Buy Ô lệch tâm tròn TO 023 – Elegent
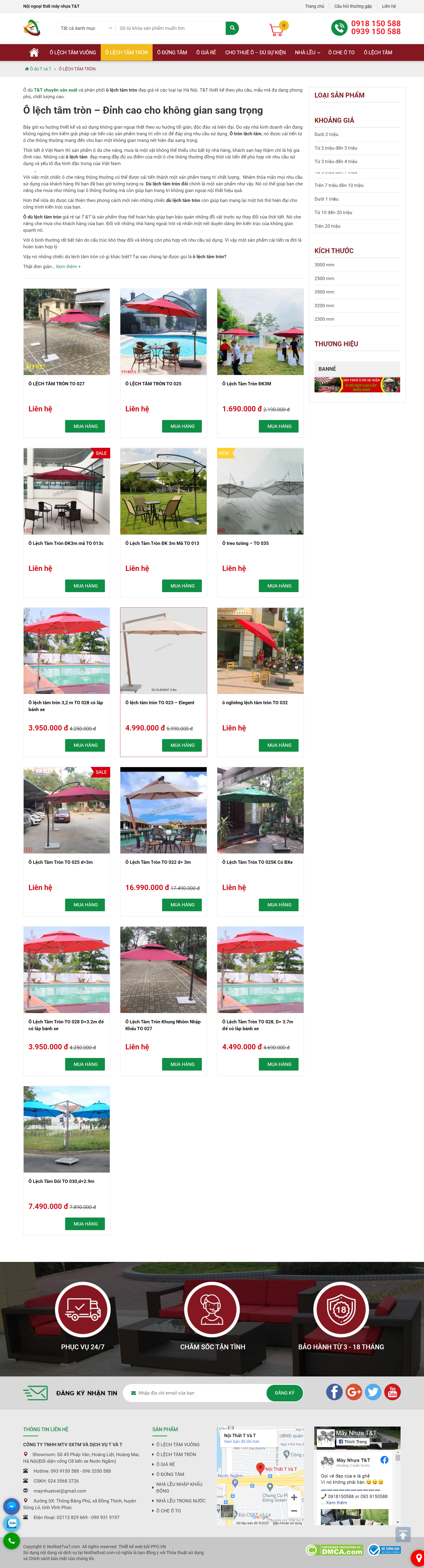The width and height of the screenshot is (424, 1568). coord(182,745)
